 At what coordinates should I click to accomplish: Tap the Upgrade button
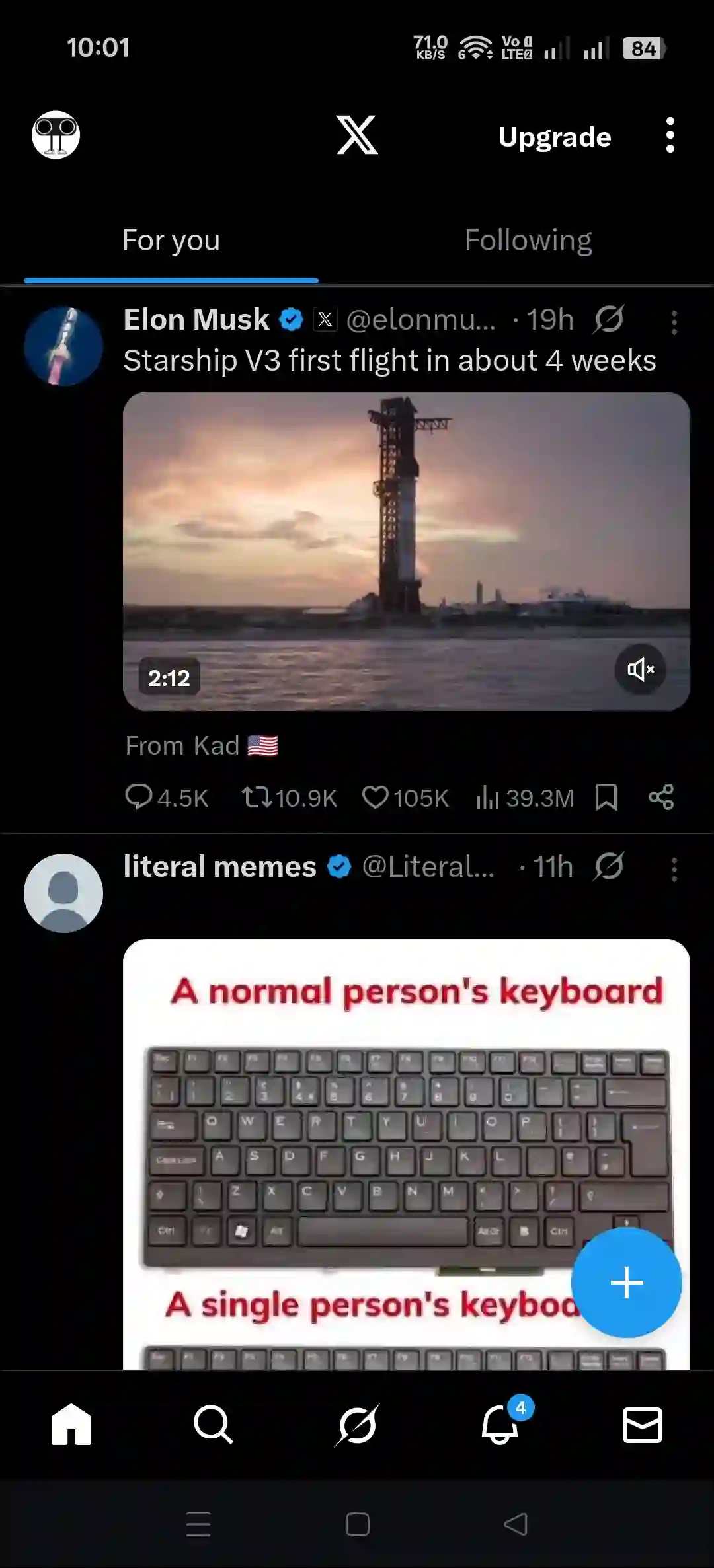pyautogui.click(x=554, y=137)
